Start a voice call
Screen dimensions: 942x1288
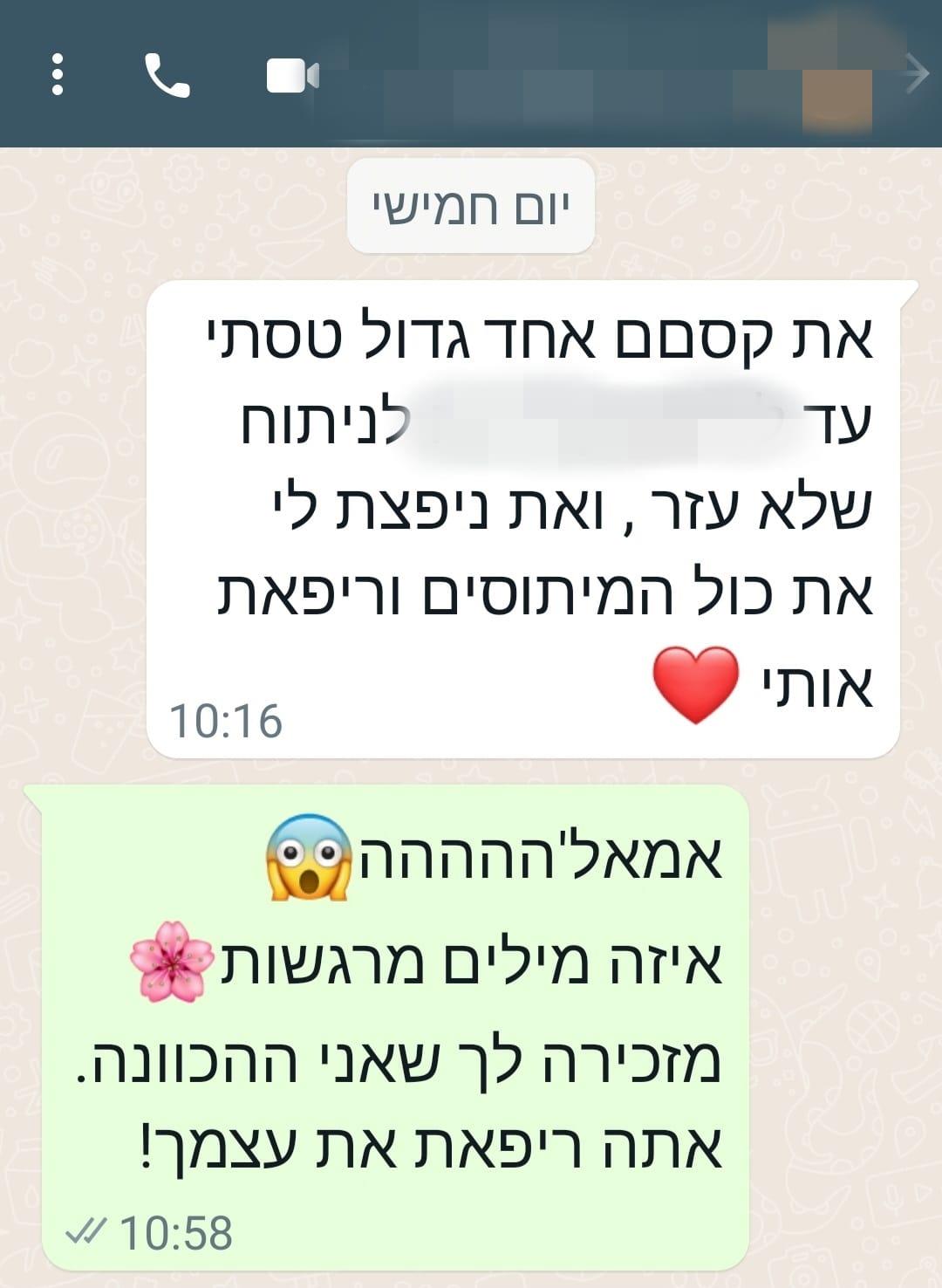point(167,75)
